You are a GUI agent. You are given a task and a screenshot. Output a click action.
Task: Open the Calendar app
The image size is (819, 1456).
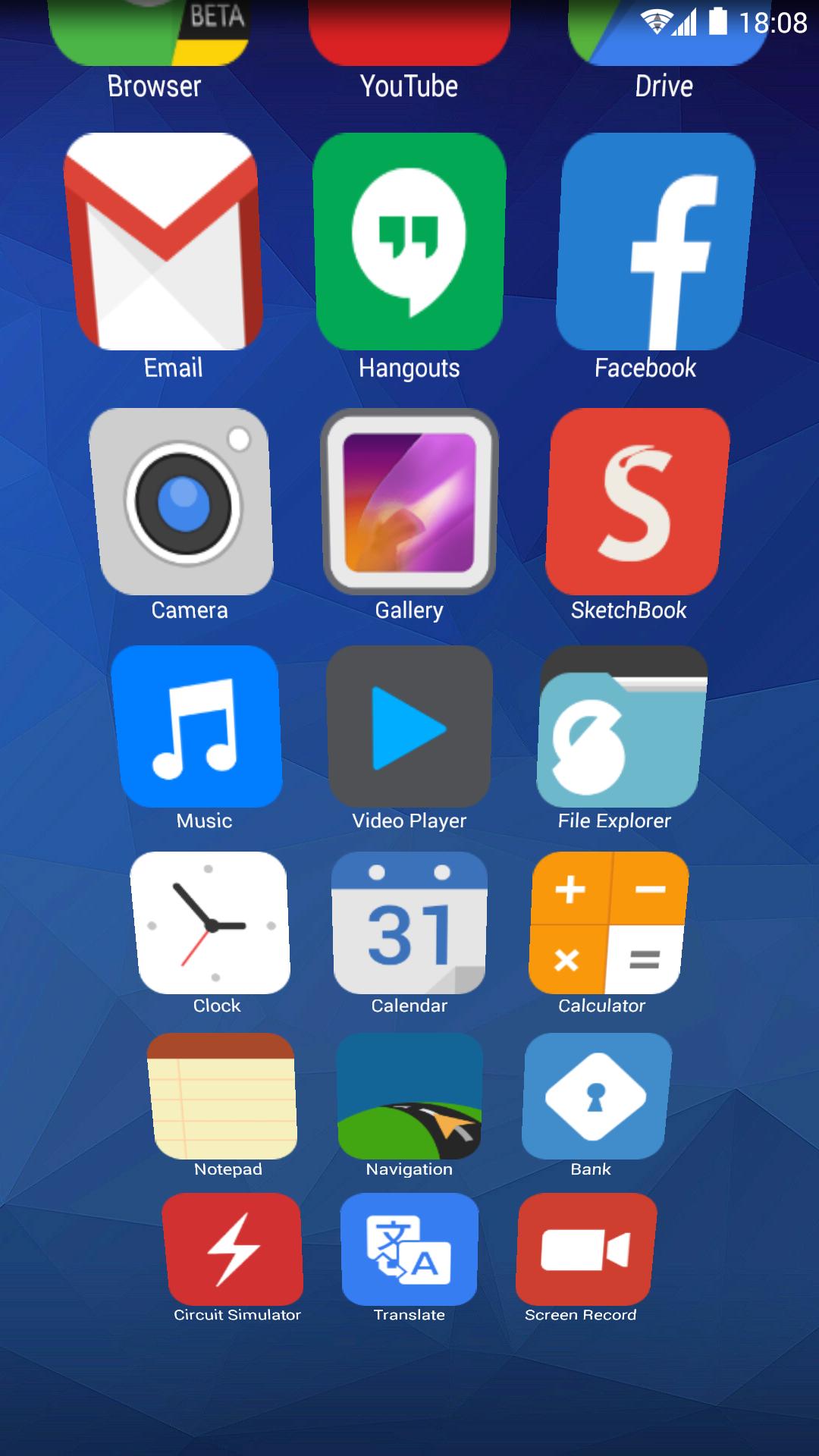click(409, 923)
